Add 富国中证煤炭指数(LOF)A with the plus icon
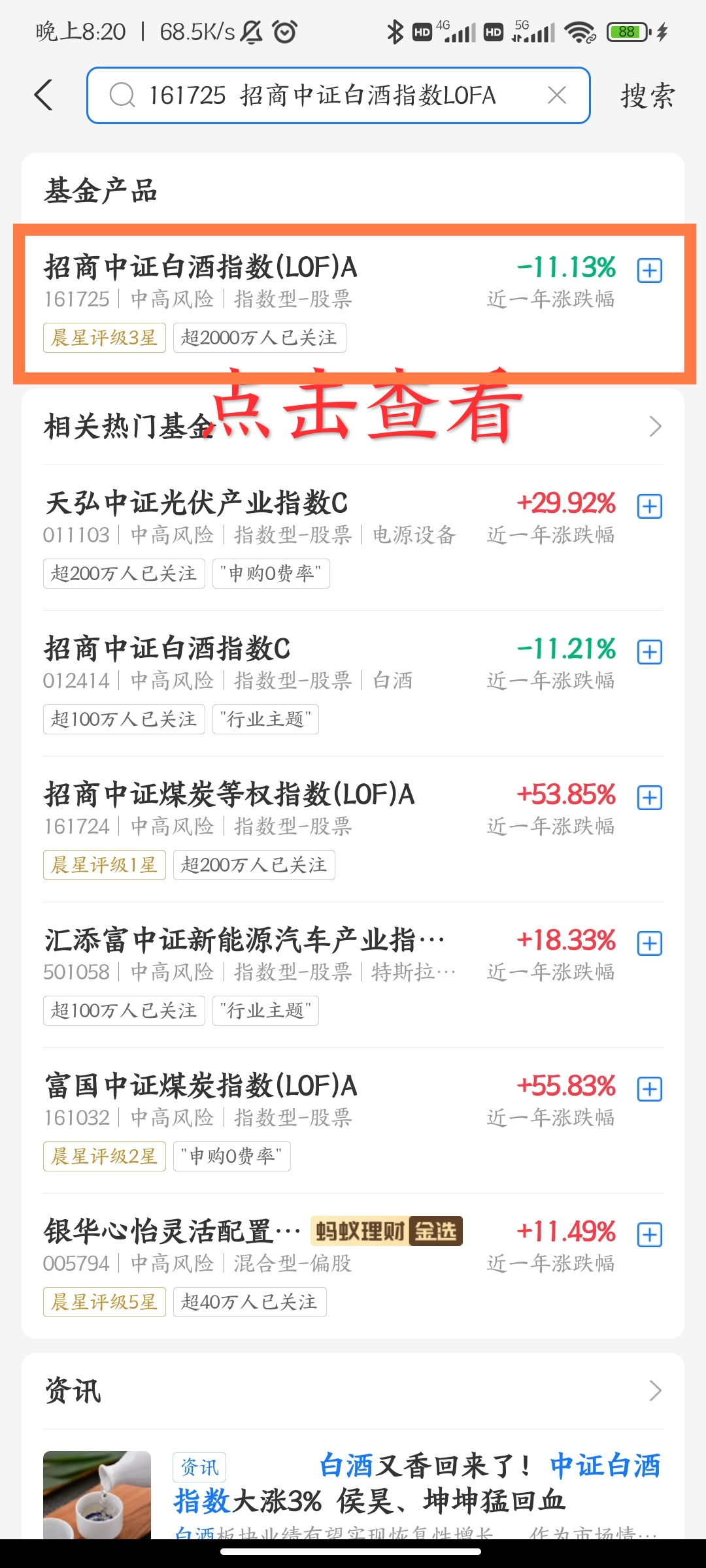The height and width of the screenshot is (1568, 706). pyautogui.click(x=649, y=1088)
